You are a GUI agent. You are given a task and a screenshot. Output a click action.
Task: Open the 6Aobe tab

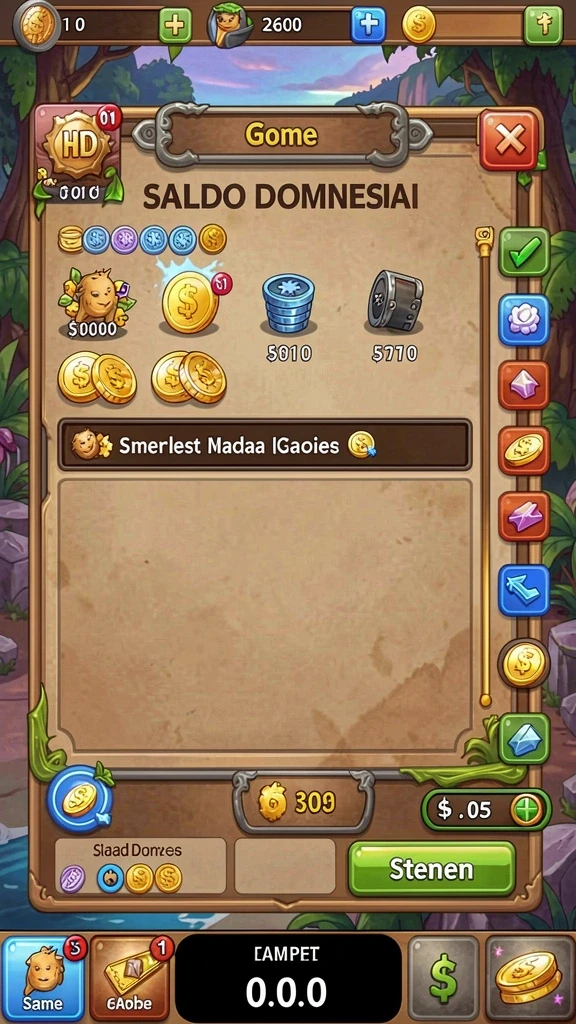[129, 978]
